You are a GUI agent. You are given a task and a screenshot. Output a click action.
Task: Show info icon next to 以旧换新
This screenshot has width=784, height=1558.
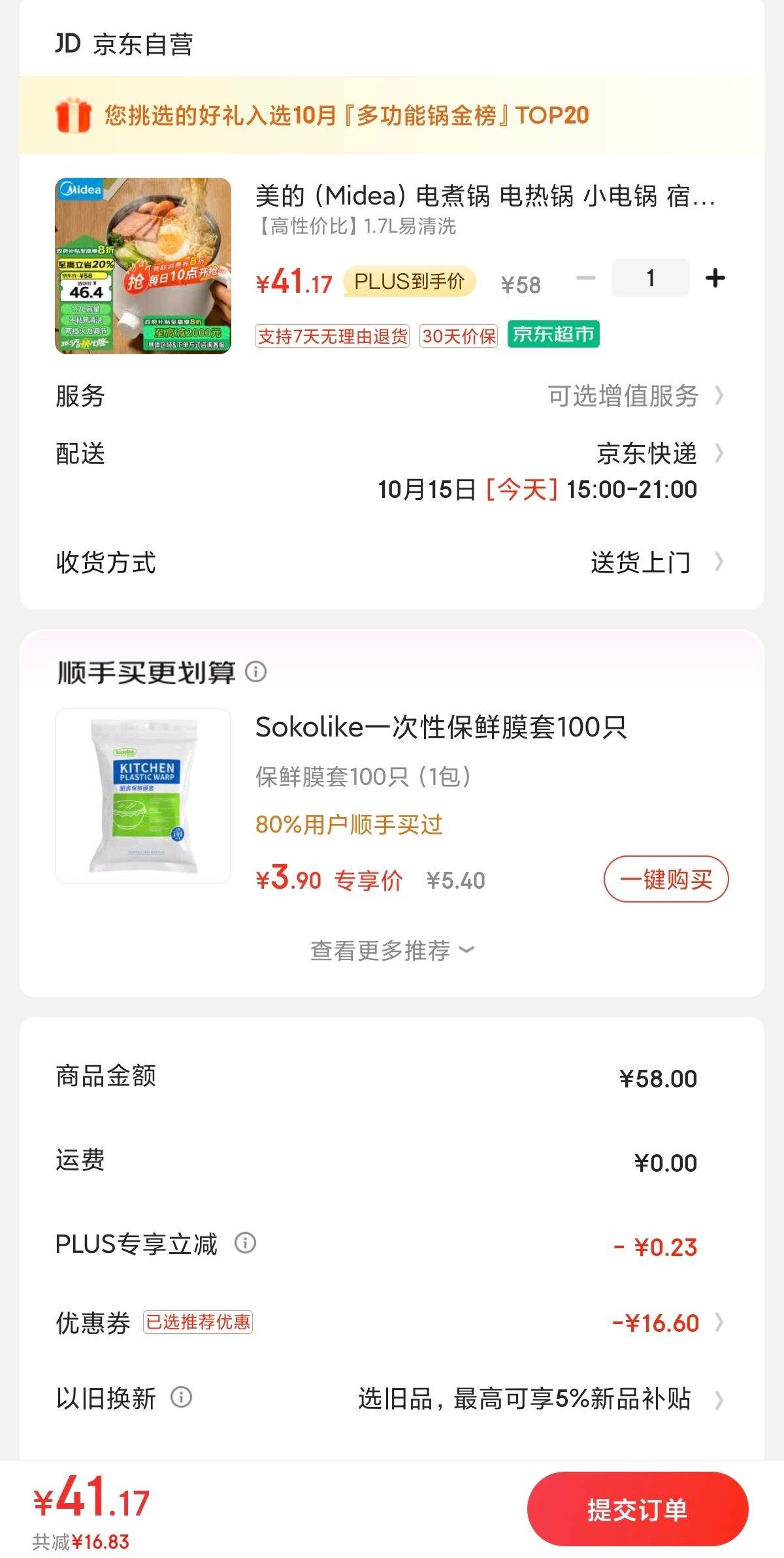point(181,1398)
